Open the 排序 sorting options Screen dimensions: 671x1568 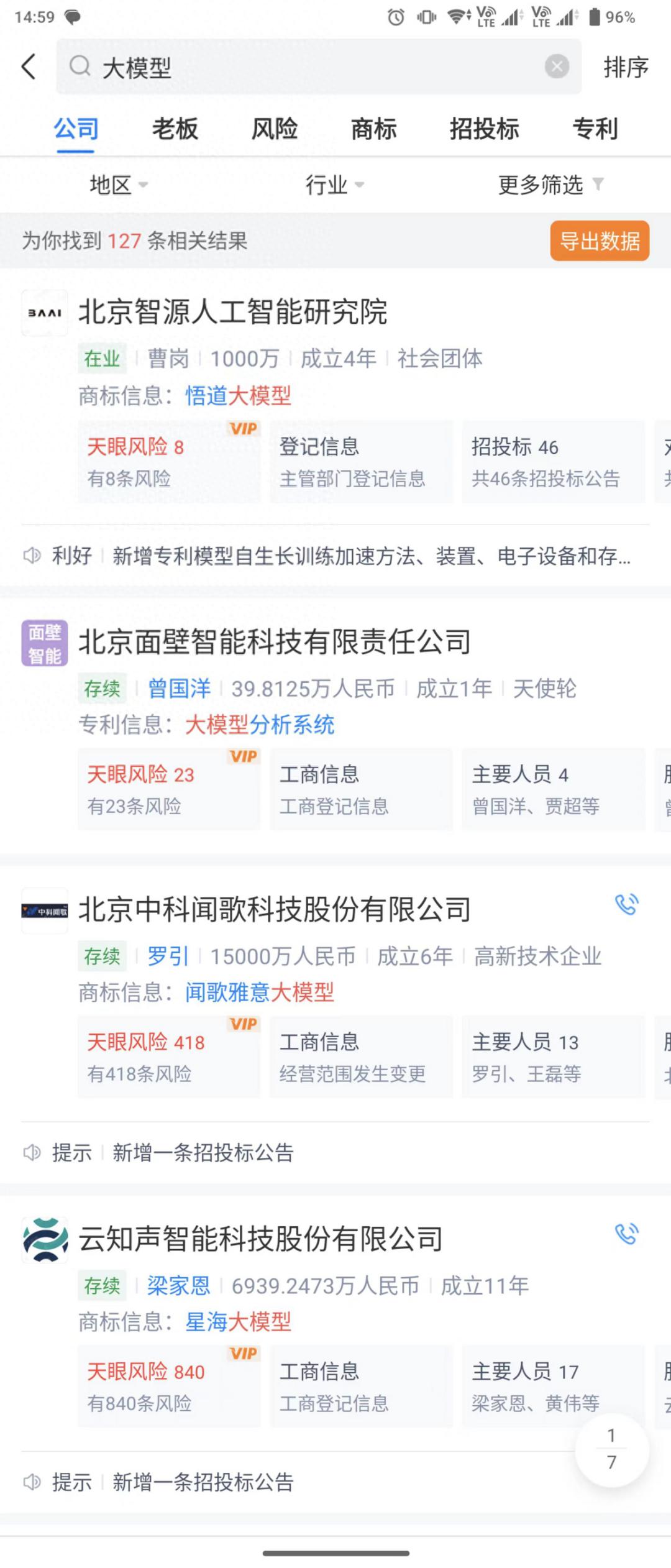626,66
